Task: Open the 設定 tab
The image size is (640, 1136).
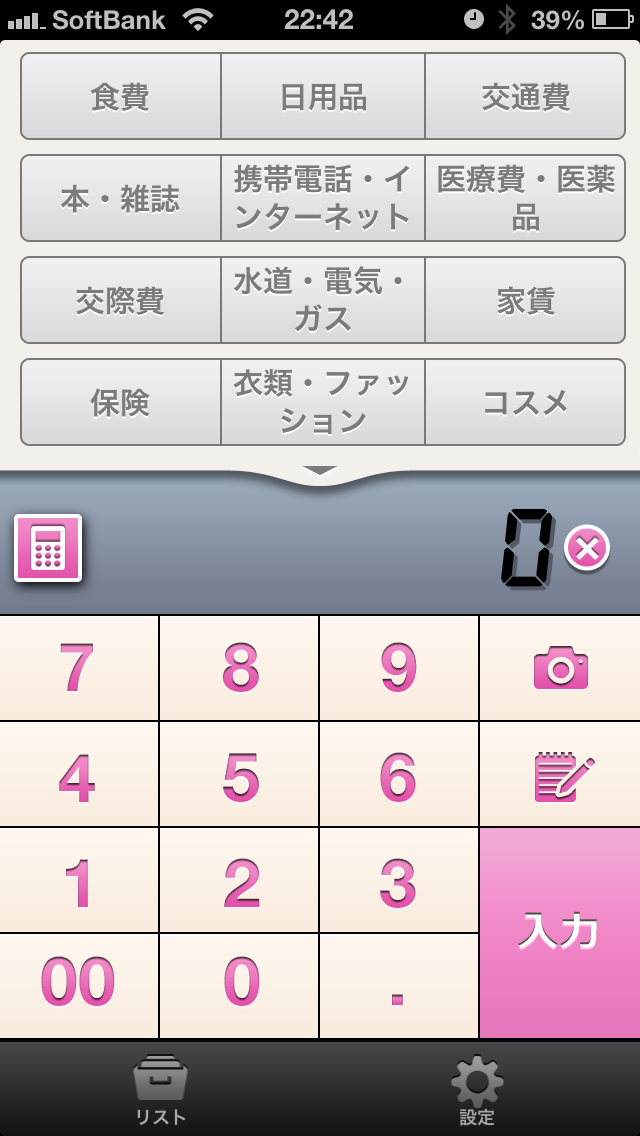Action: tap(477, 1089)
